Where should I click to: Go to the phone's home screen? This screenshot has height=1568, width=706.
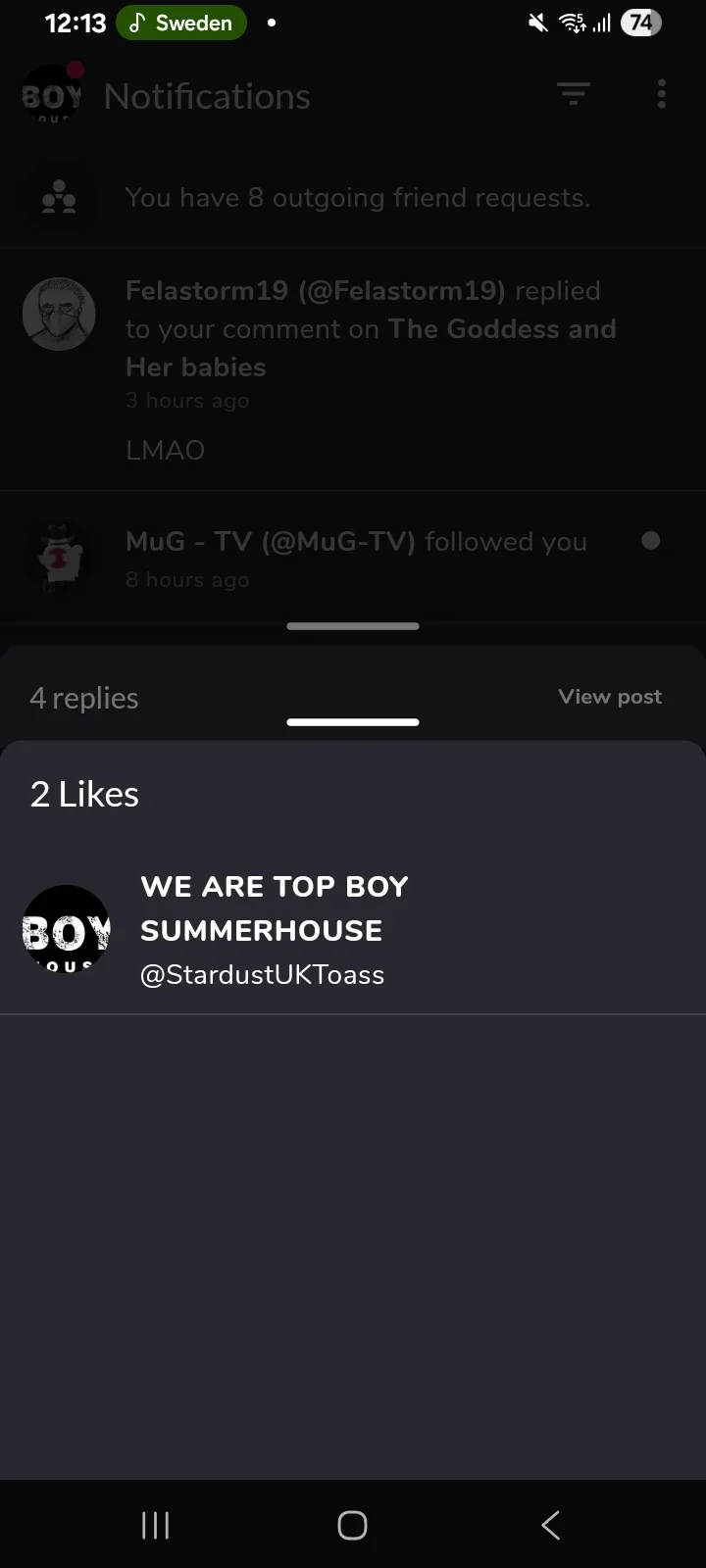352,1525
